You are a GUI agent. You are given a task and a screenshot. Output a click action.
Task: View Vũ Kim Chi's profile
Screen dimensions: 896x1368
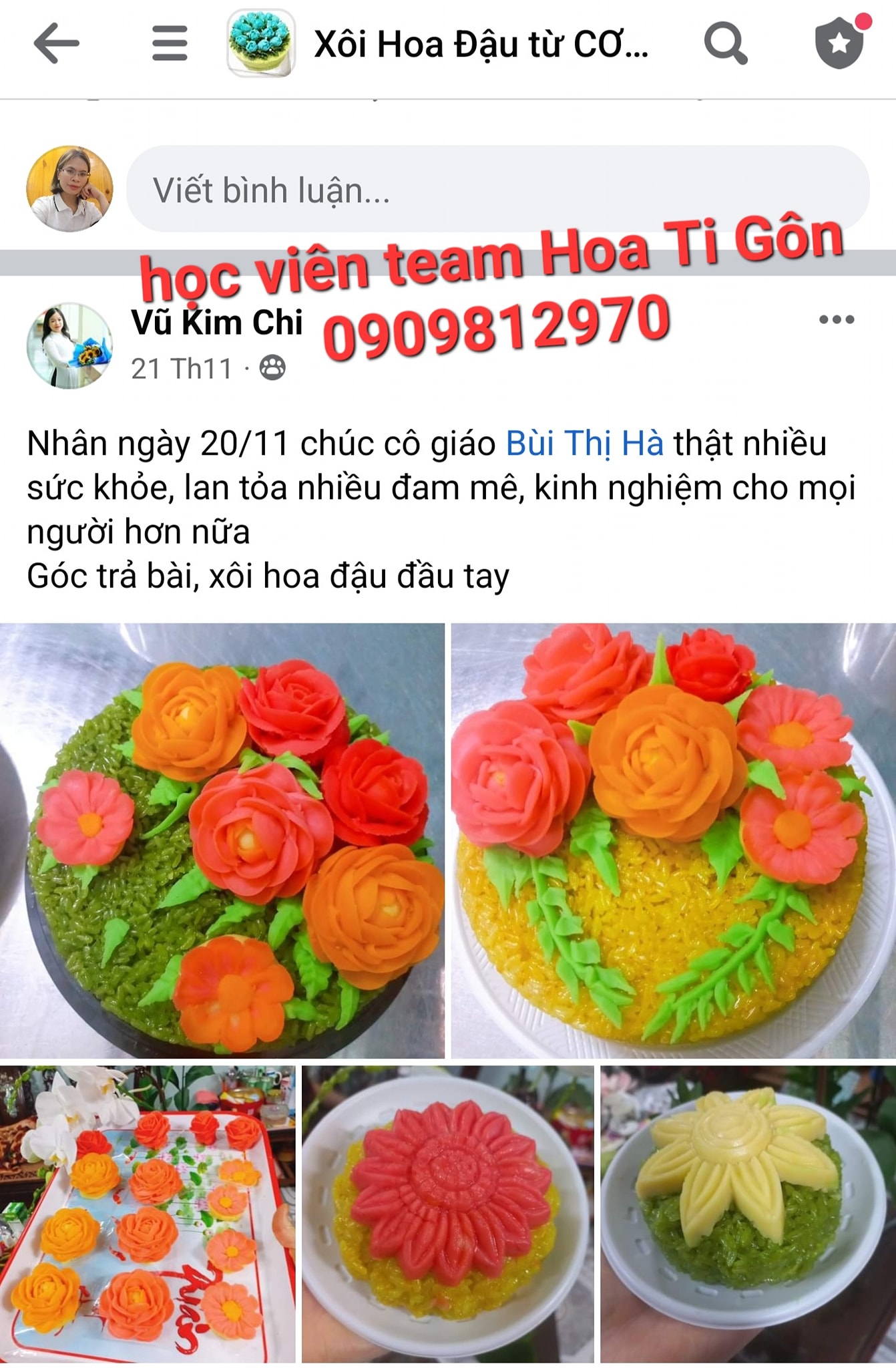pos(217,323)
